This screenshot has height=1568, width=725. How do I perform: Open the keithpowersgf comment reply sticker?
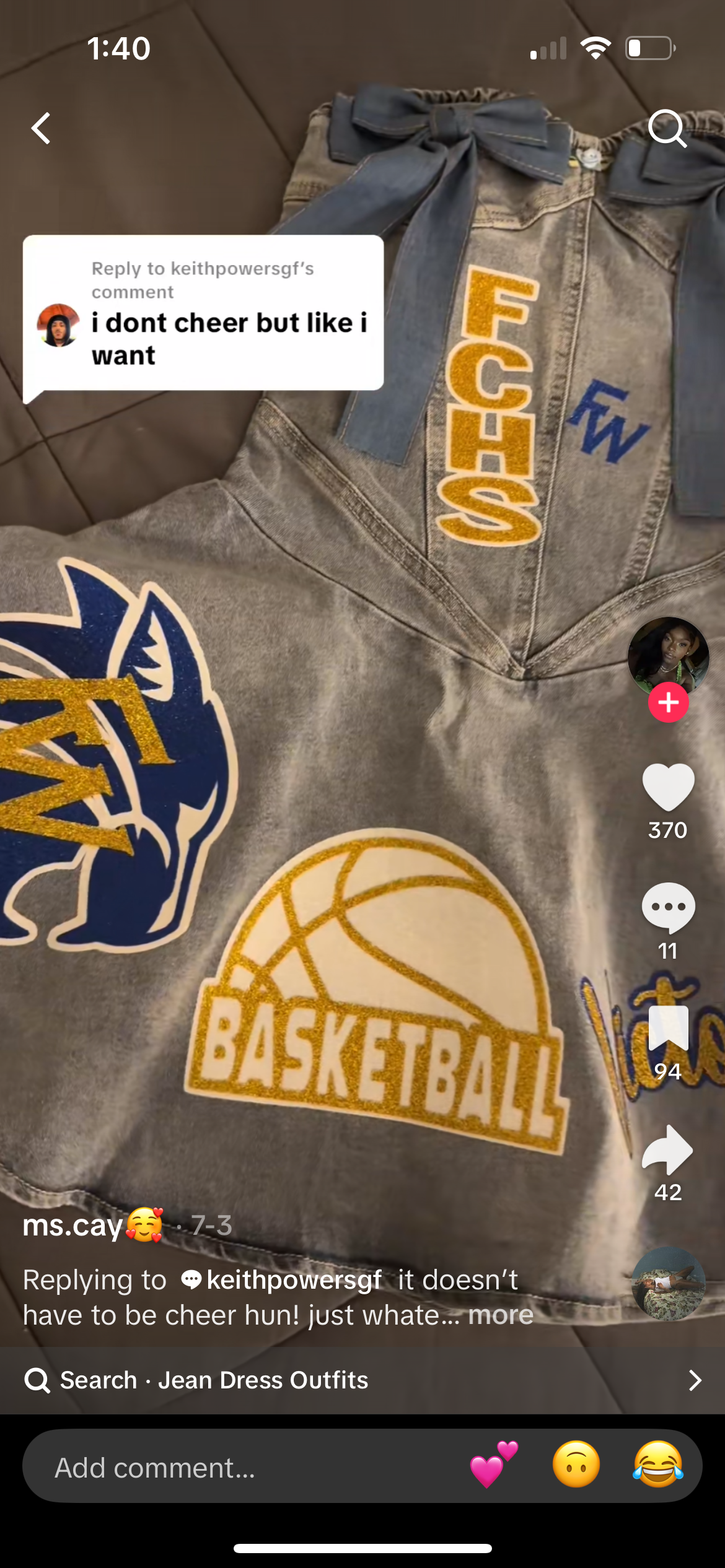pos(203,313)
